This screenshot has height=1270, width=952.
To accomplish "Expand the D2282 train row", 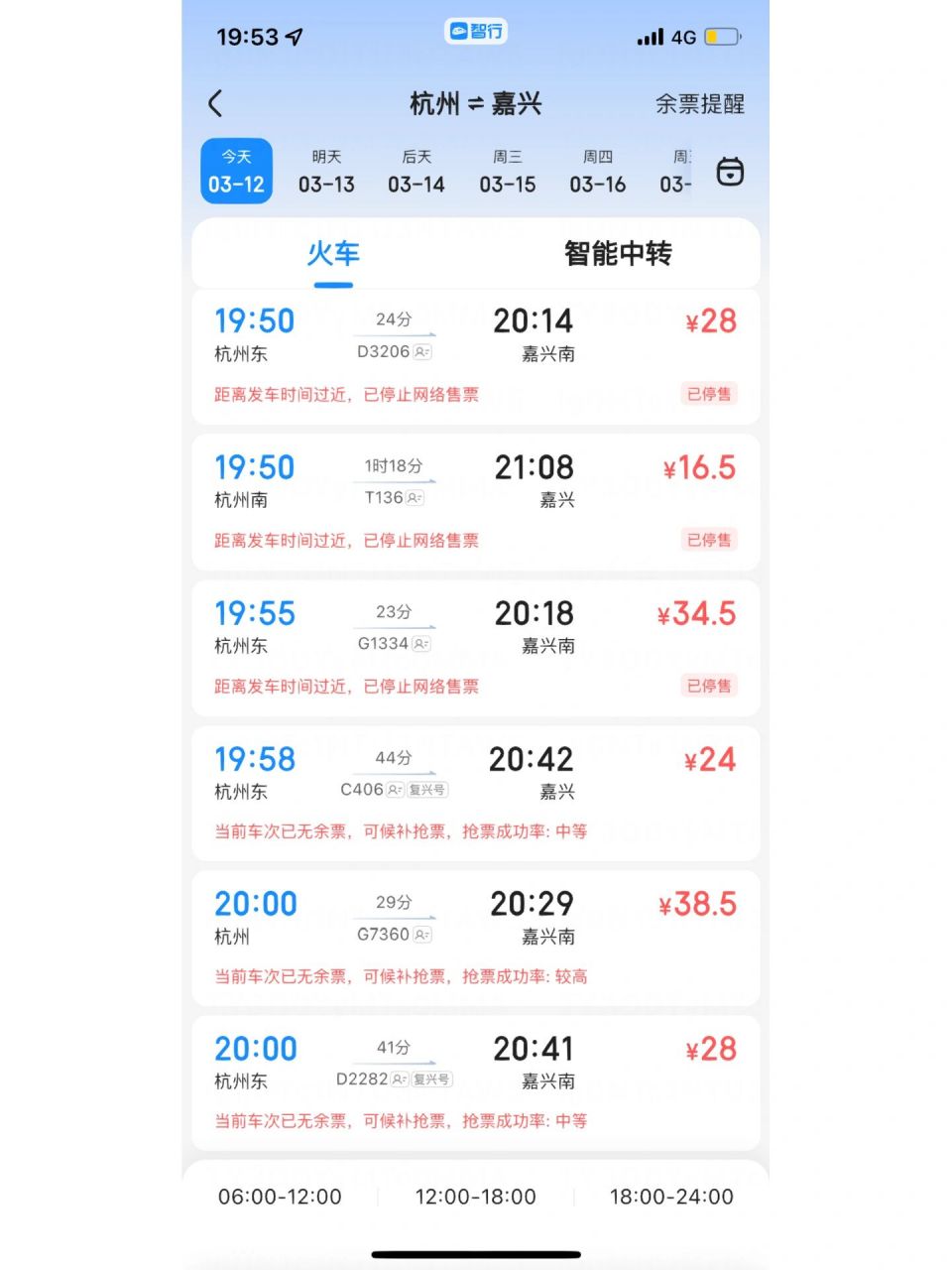I will coord(476,1066).
